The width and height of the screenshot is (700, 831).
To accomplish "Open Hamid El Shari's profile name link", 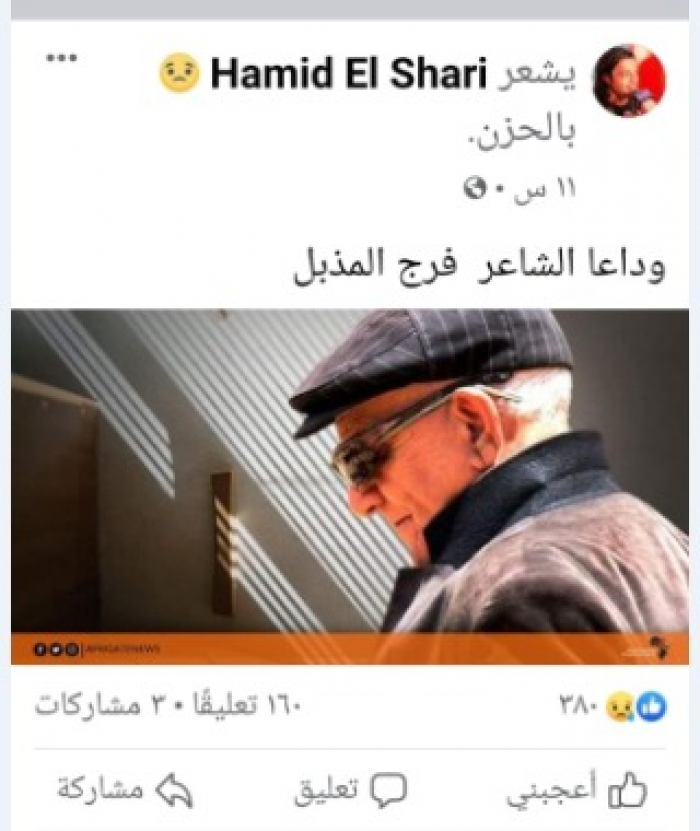I will (x=347, y=75).
